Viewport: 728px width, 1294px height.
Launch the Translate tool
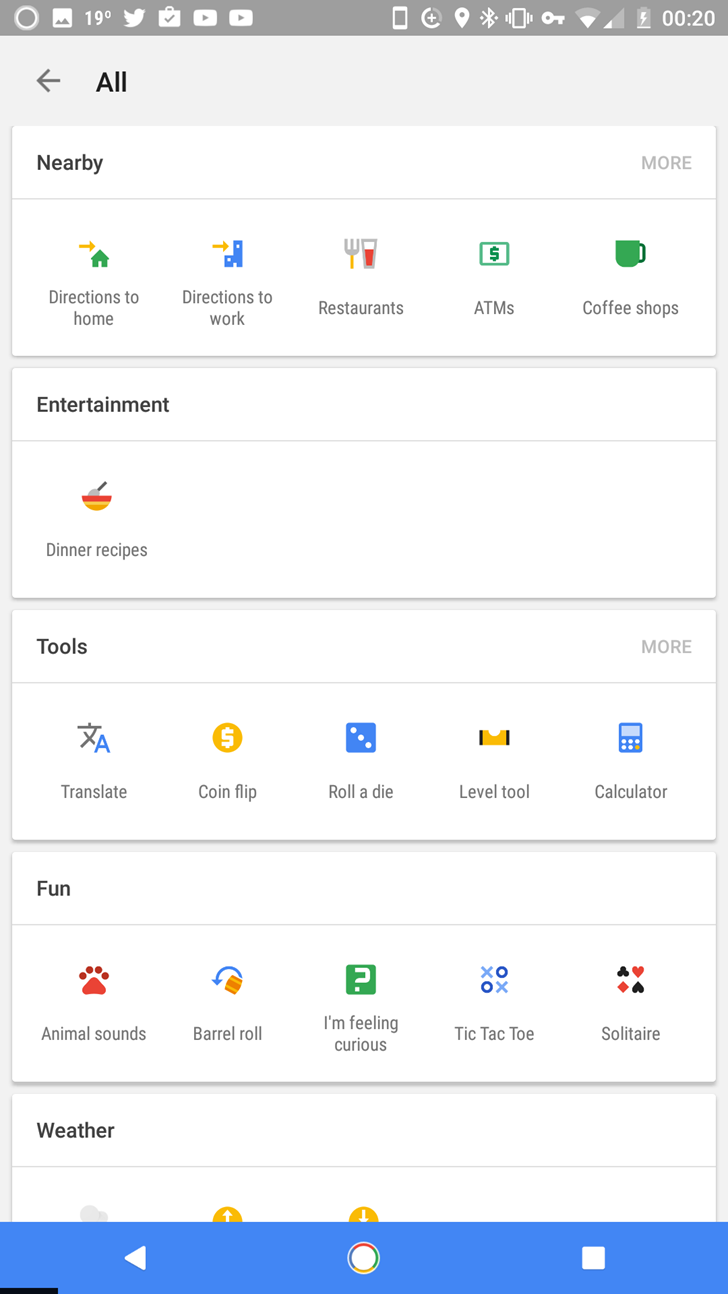pos(94,762)
